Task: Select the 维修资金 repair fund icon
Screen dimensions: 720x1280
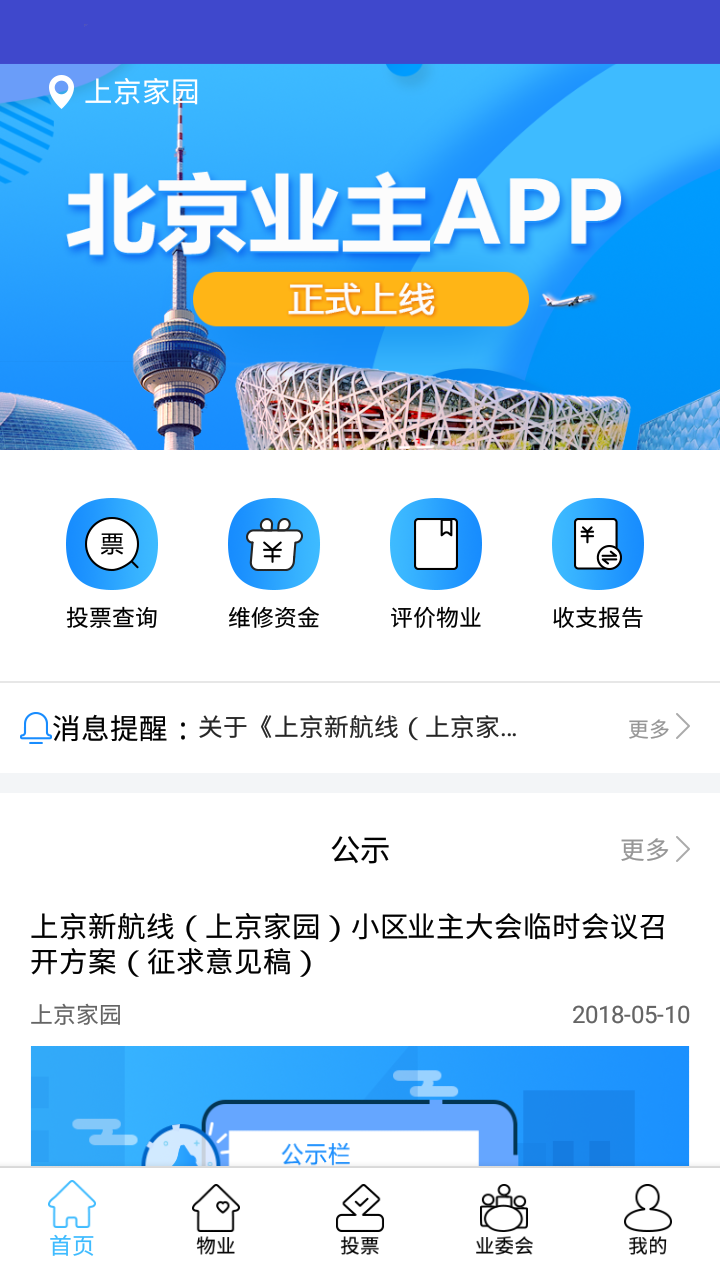Action: 273,542
